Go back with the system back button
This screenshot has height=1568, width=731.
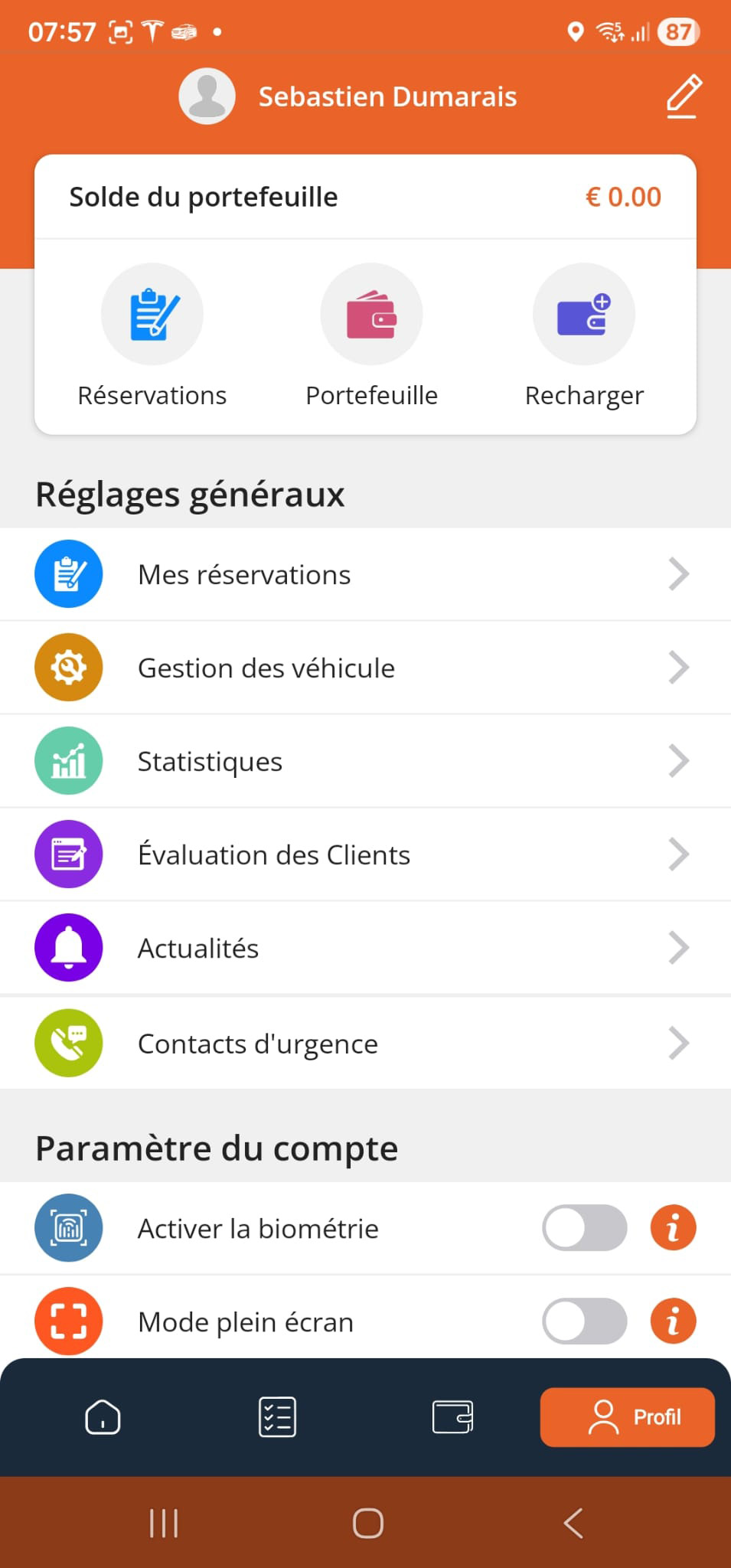573,1523
